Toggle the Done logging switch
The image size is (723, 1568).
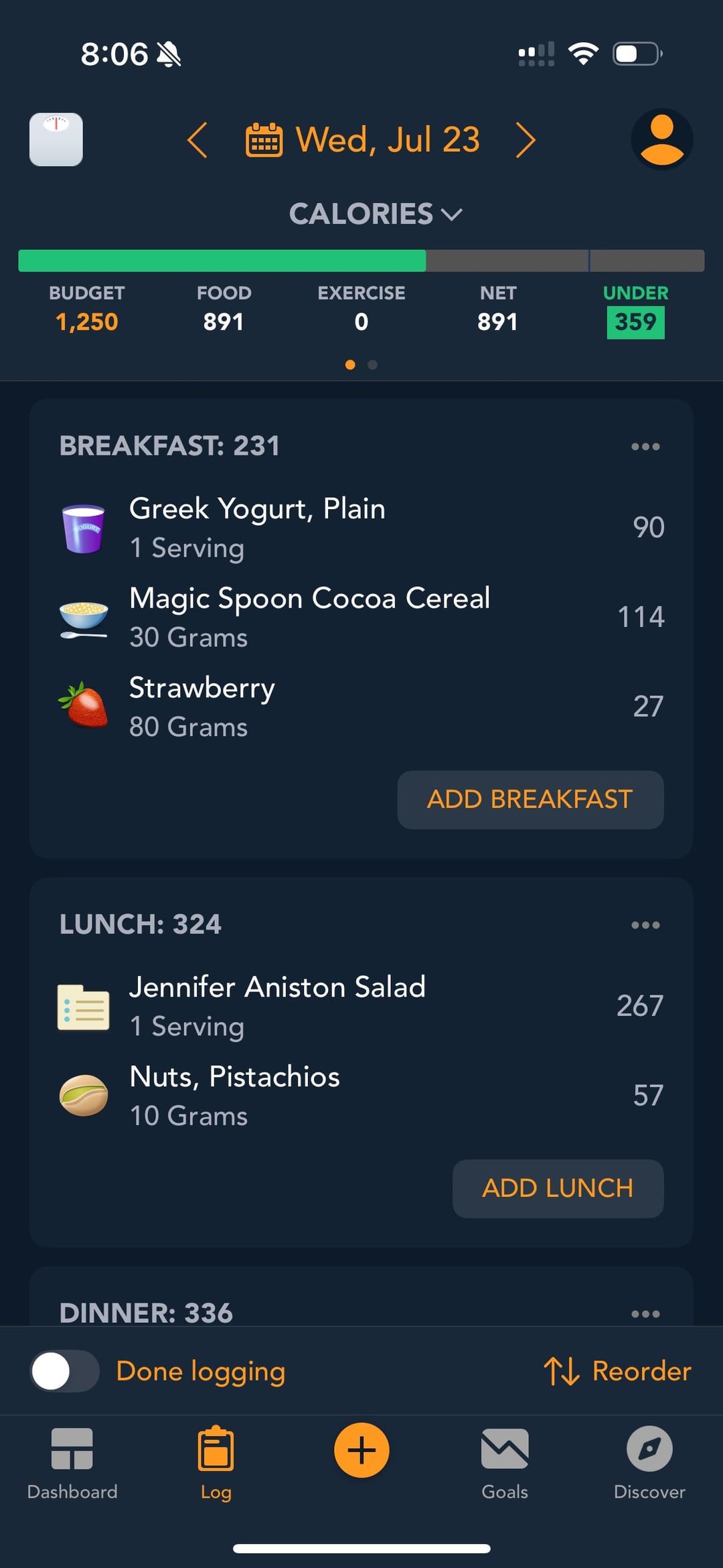click(x=64, y=1371)
